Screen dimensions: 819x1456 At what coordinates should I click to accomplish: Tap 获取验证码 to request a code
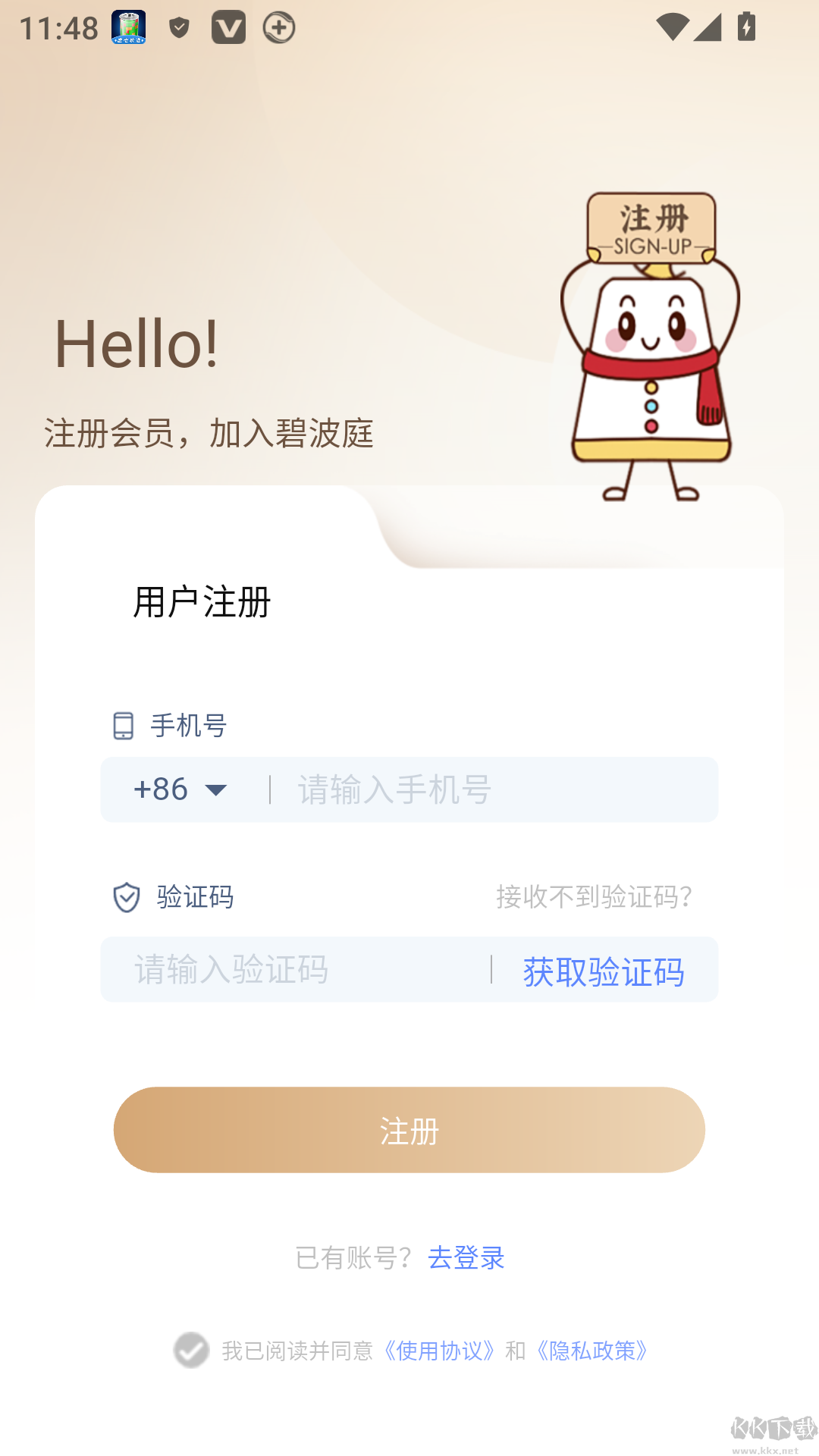(x=604, y=971)
